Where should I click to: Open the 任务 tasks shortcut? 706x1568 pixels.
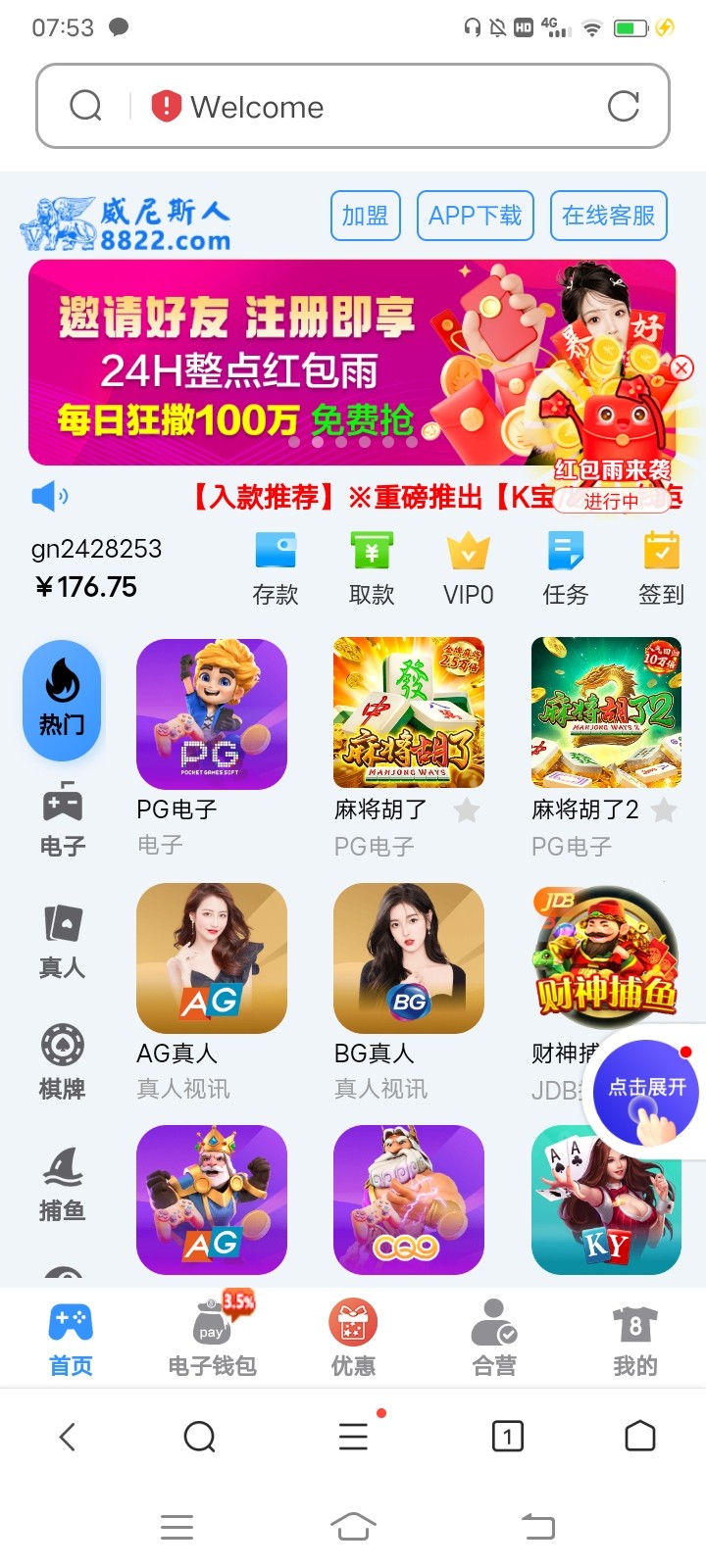tap(565, 568)
